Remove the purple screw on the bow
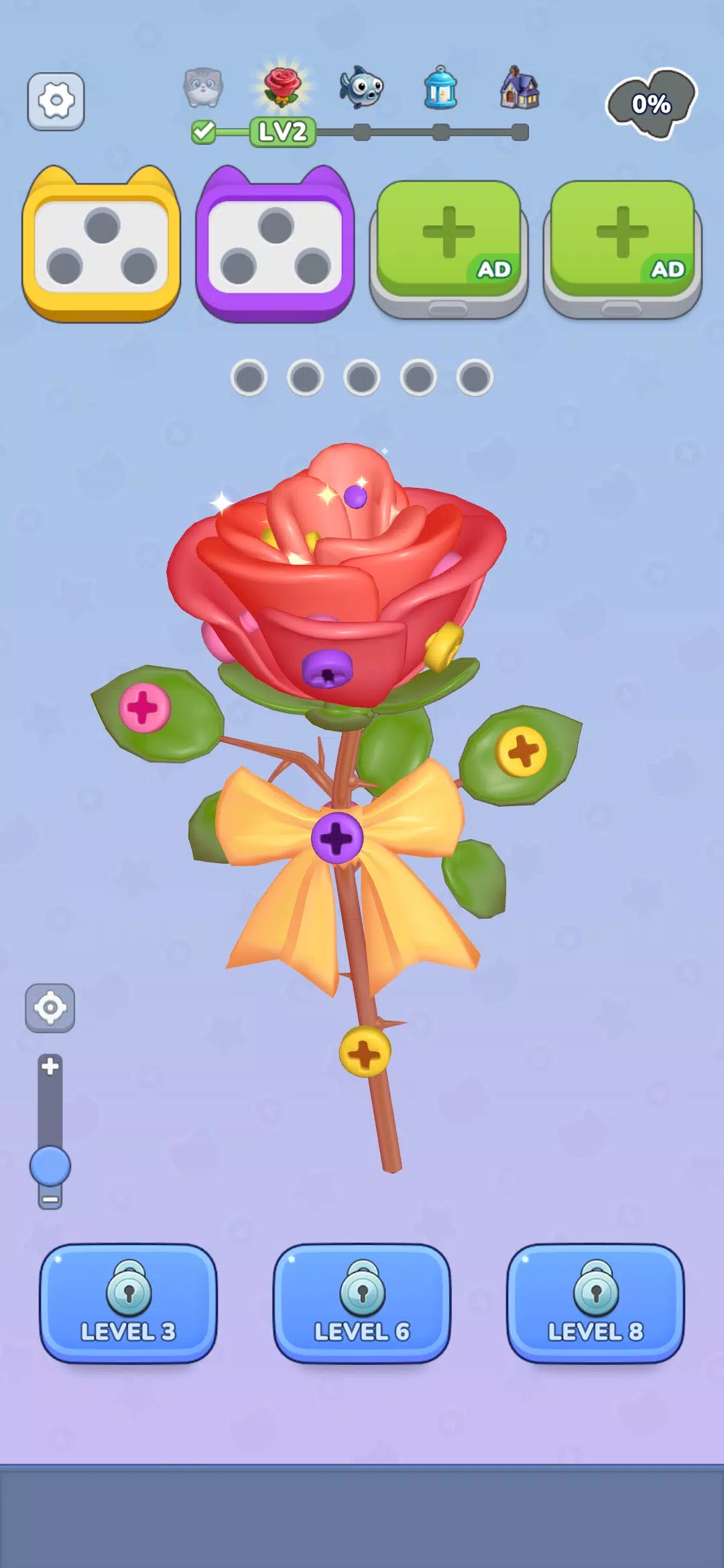Screen dimensions: 724x1568 [337, 837]
